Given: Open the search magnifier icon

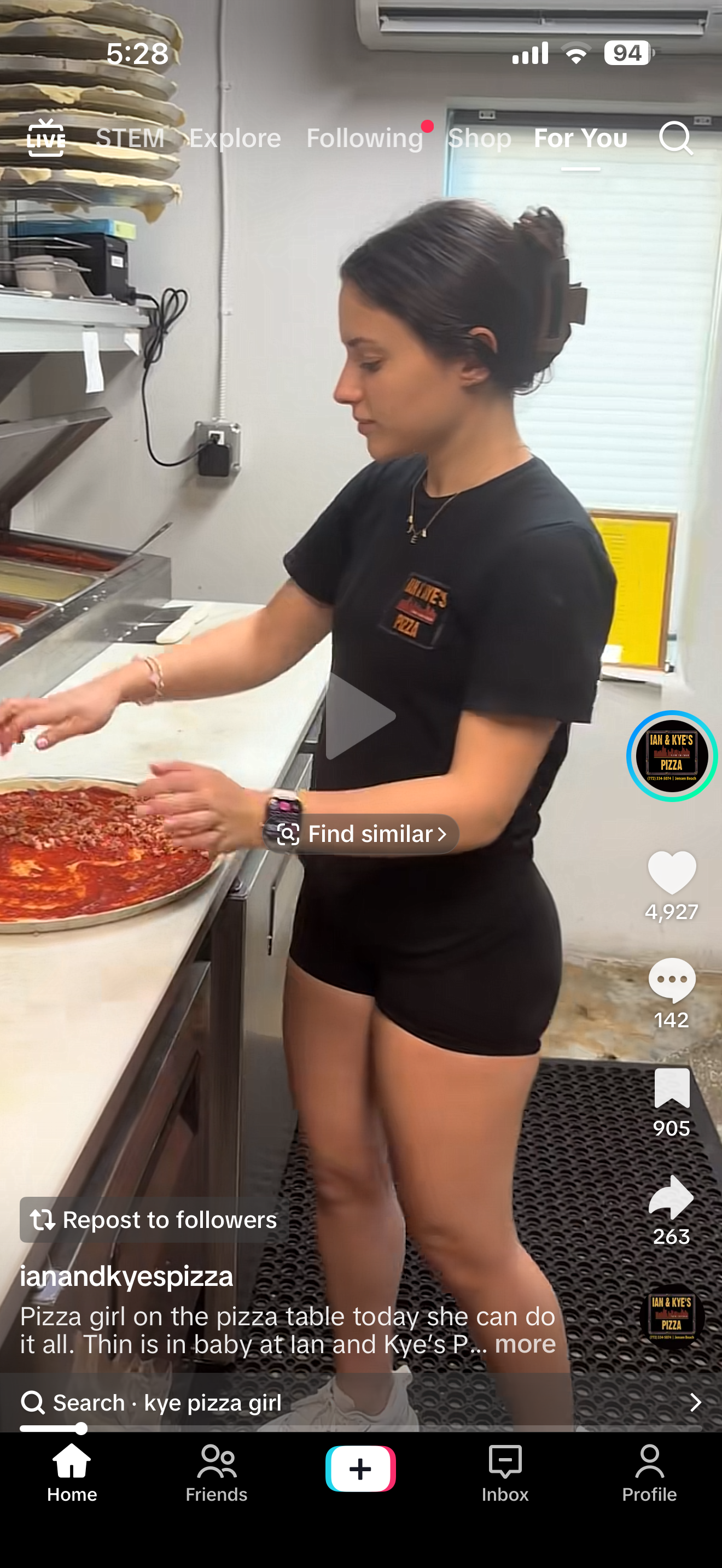Looking at the screenshot, I should (676, 138).
